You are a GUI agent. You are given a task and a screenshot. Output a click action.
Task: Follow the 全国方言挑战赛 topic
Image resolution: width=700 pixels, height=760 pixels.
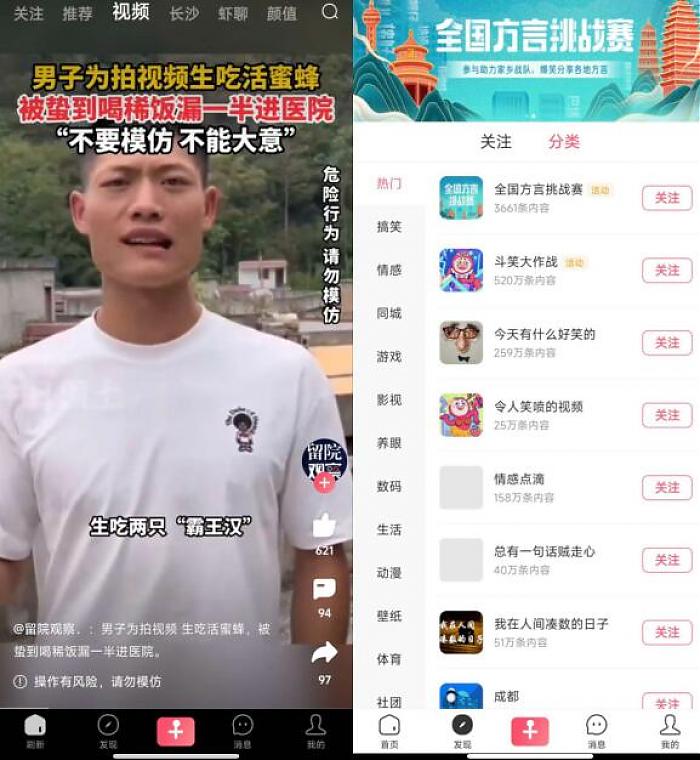pos(667,198)
